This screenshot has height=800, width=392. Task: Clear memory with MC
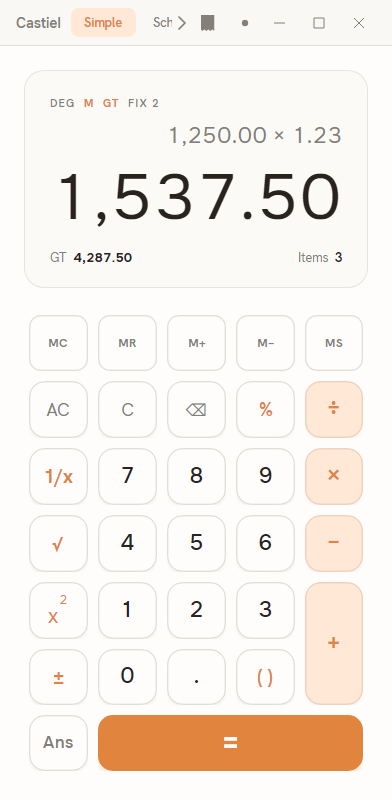click(58, 343)
